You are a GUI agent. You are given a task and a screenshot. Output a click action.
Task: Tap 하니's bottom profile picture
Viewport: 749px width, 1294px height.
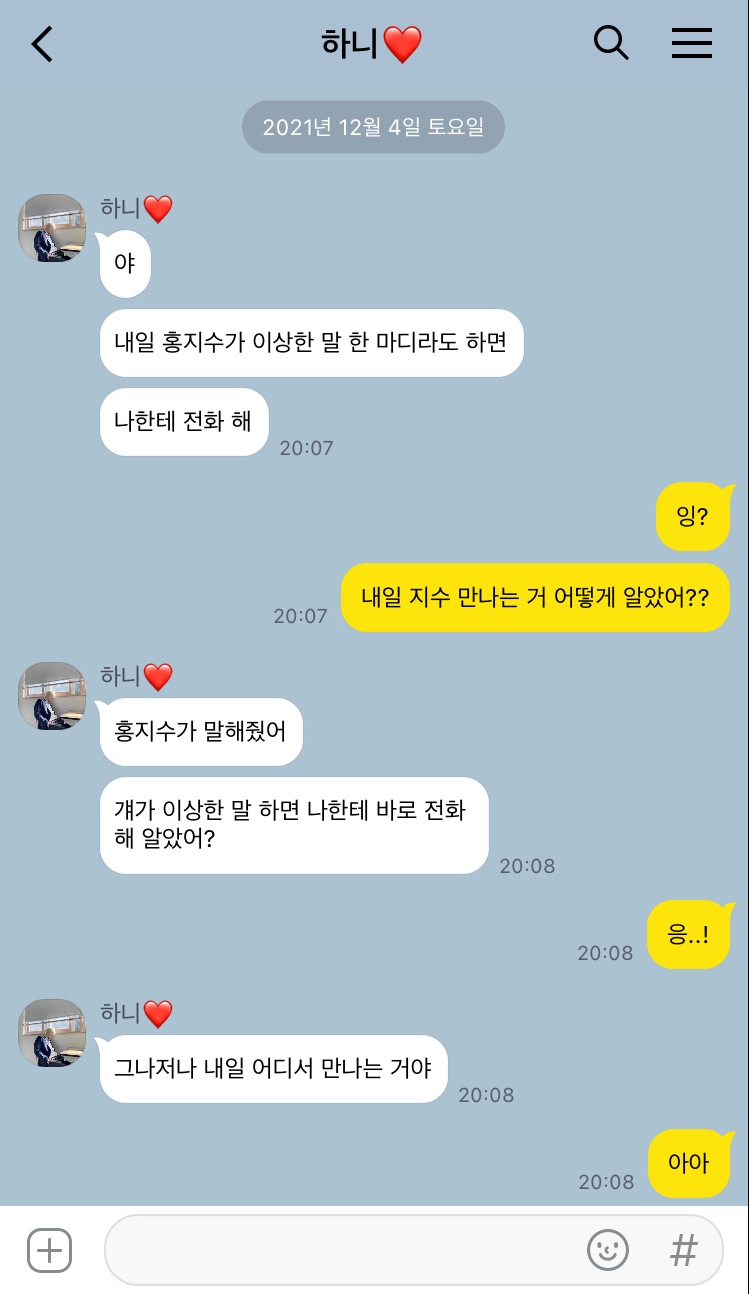52,1033
